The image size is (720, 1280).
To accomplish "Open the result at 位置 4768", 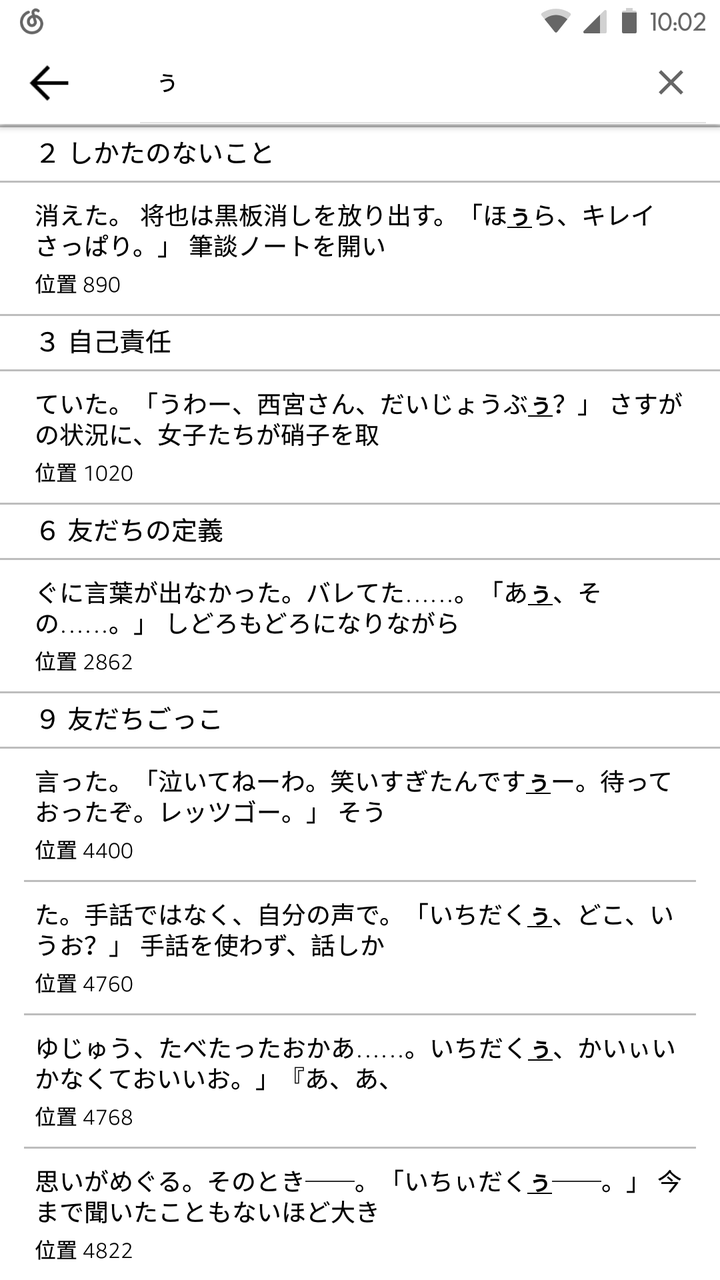I will pyautogui.click(x=360, y=1081).
